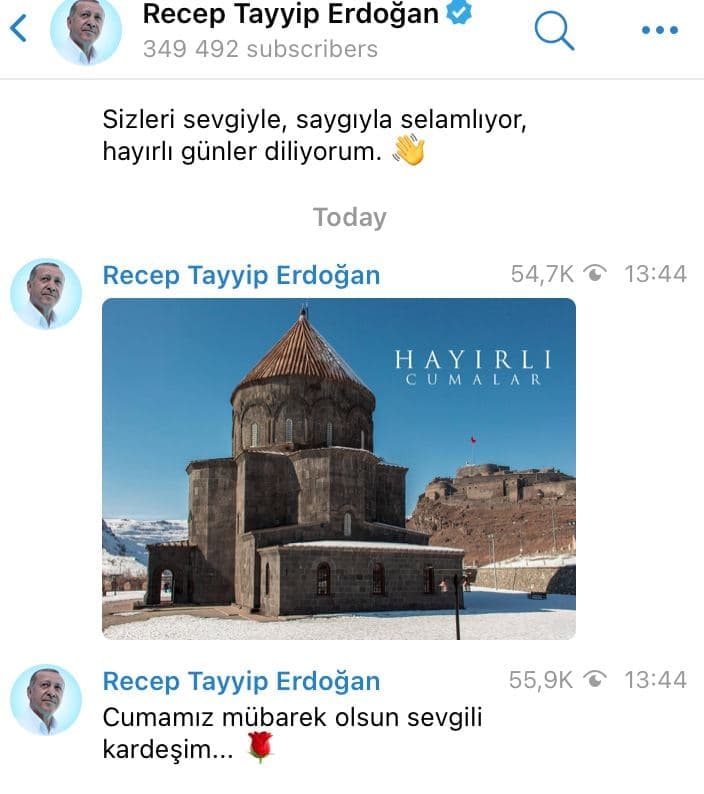Image resolution: width=704 pixels, height=794 pixels.
Task: Tap the sender name above the photo post
Action: tap(241, 275)
